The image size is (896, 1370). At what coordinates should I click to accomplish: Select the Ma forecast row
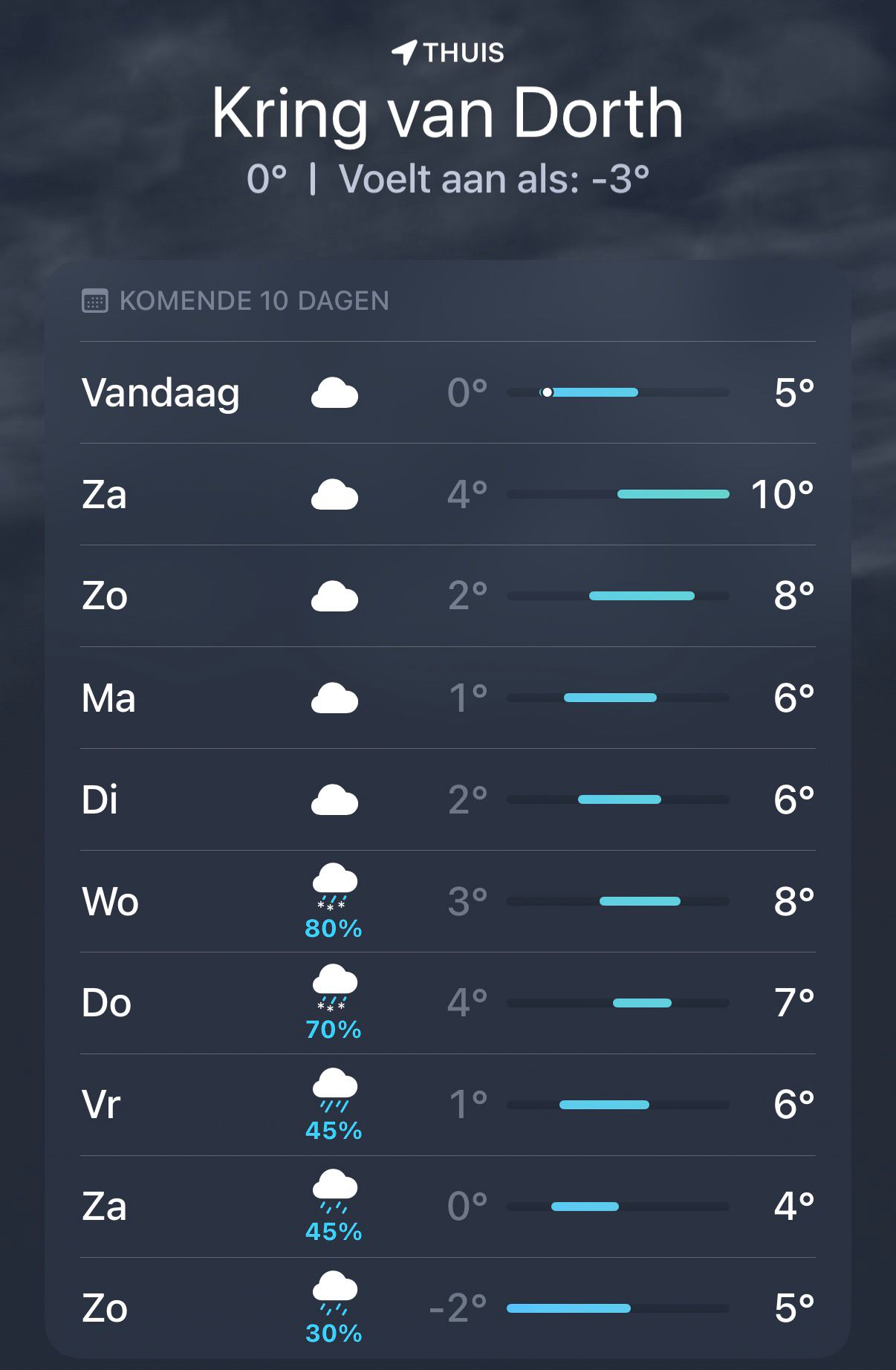click(447, 698)
